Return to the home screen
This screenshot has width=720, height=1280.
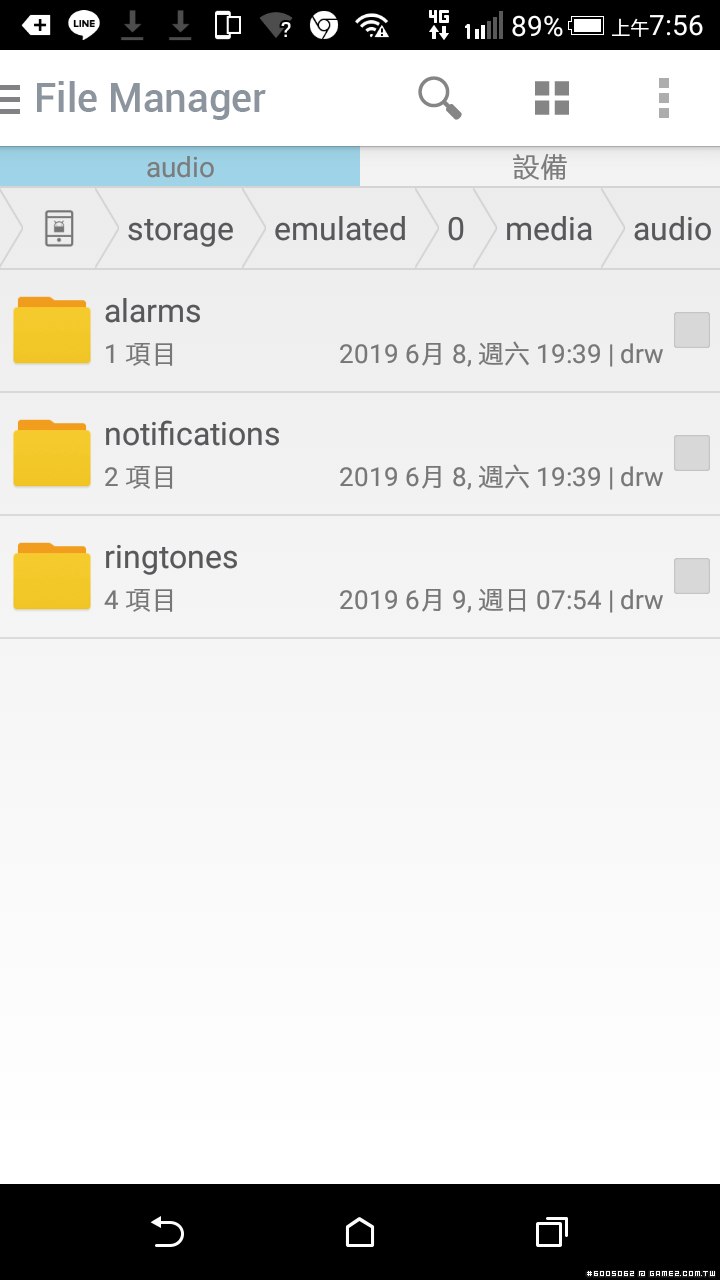click(360, 1232)
